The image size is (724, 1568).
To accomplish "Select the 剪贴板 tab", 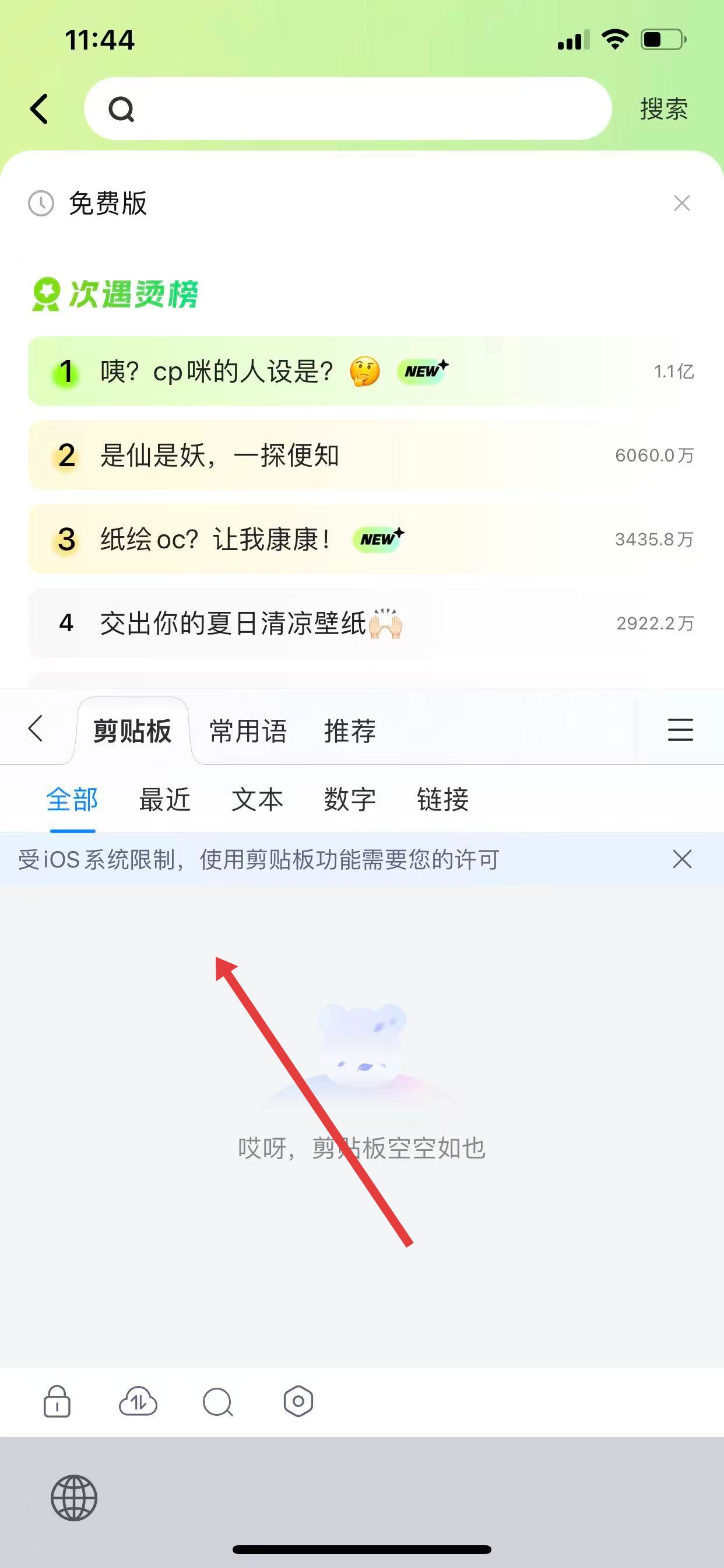I will (132, 730).
